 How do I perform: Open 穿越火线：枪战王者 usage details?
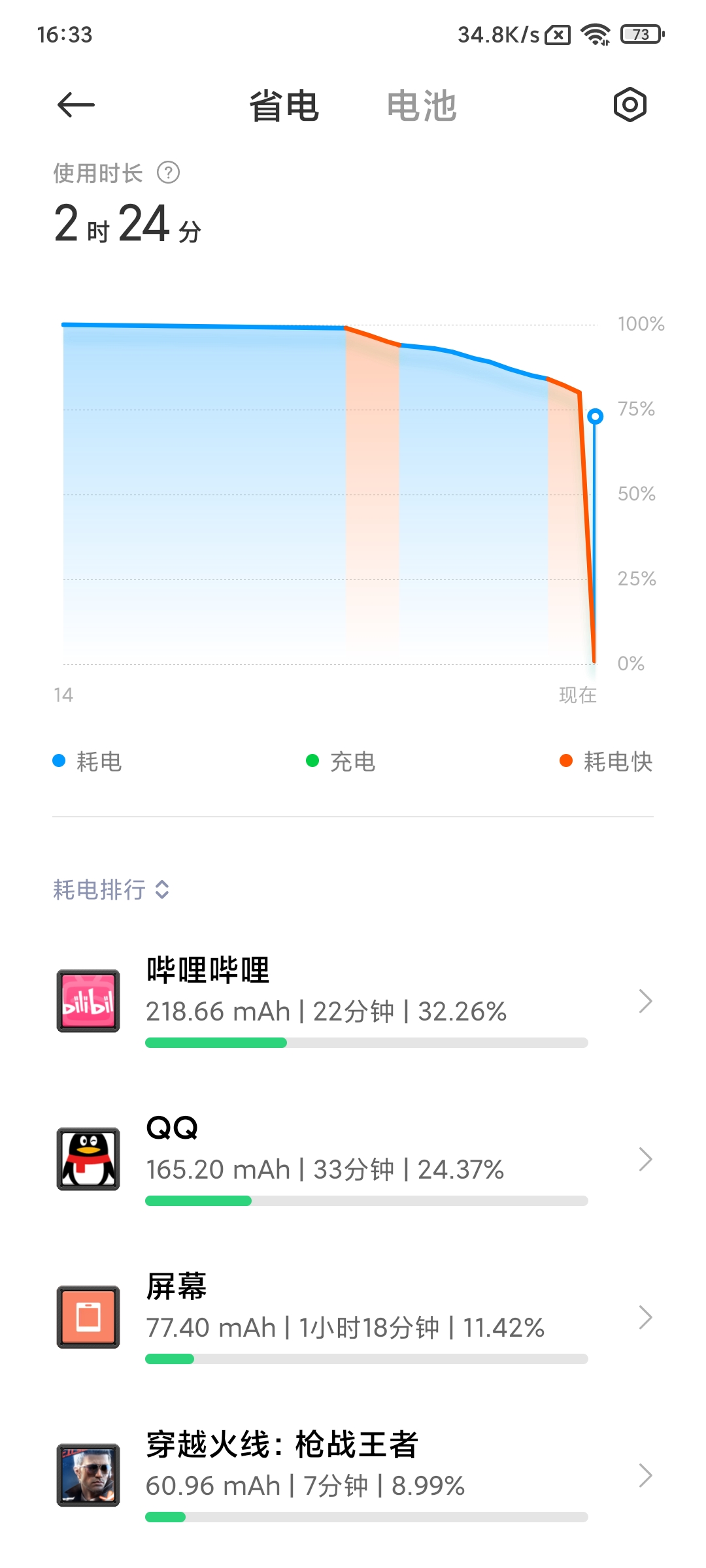pos(353,1476)
